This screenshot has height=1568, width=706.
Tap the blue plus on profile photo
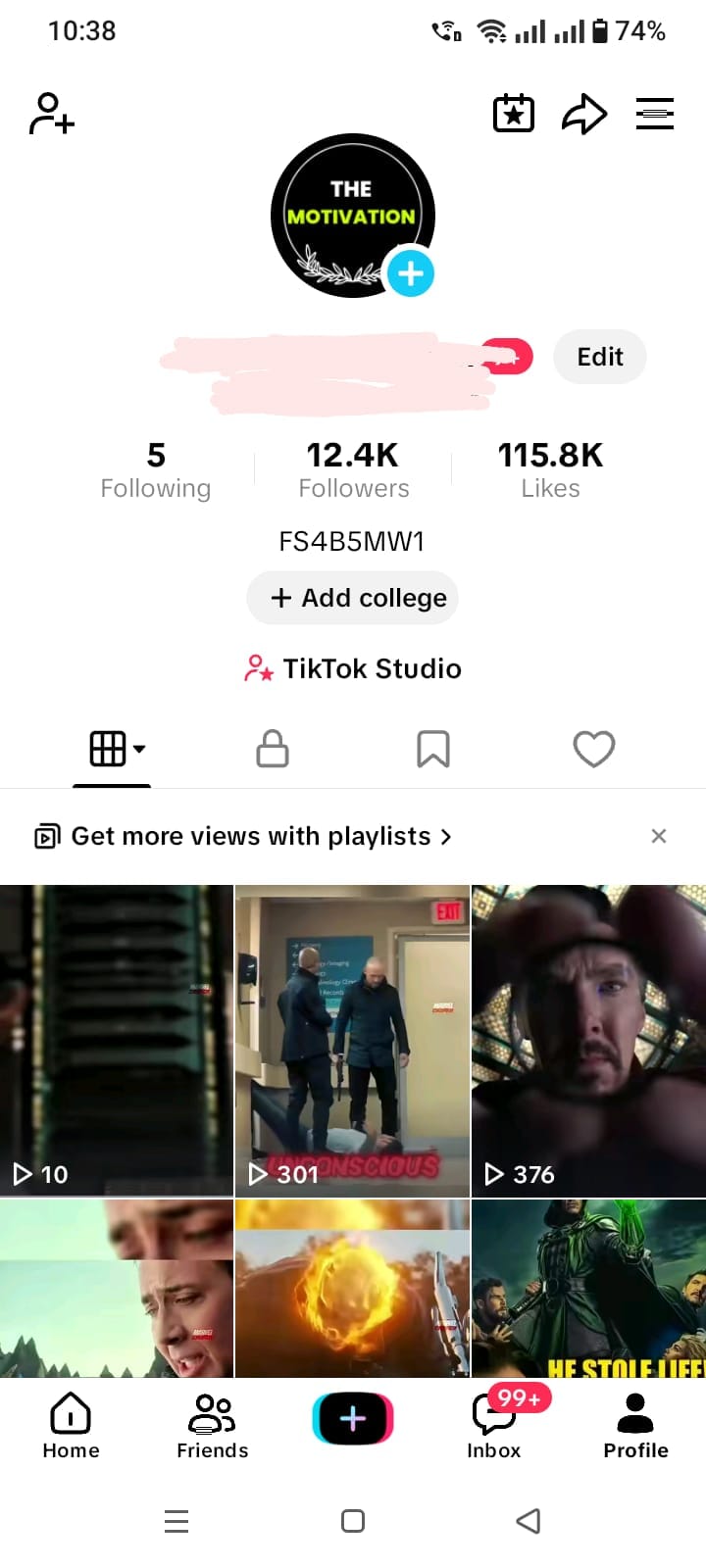410,272
